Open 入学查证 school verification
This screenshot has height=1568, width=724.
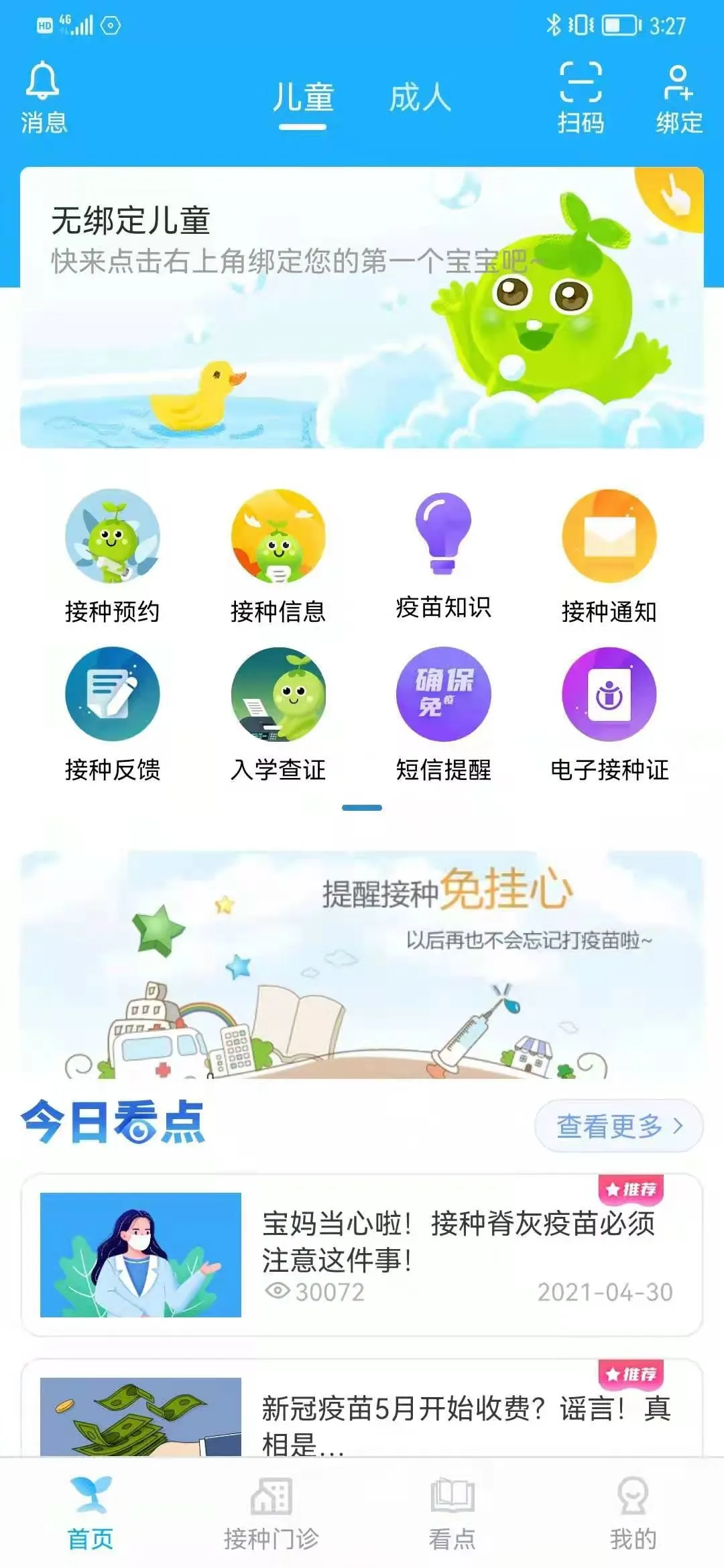(x=278, y=714)
